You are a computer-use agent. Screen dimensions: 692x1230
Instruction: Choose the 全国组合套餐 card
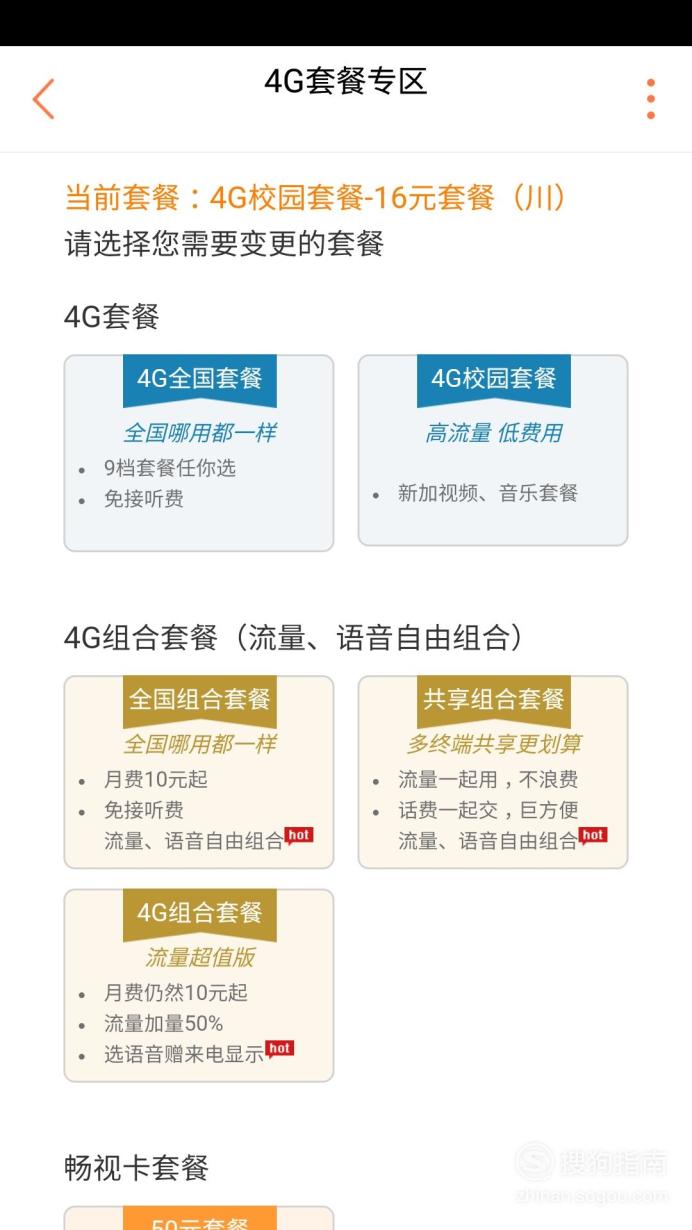(x=199, y=772)
